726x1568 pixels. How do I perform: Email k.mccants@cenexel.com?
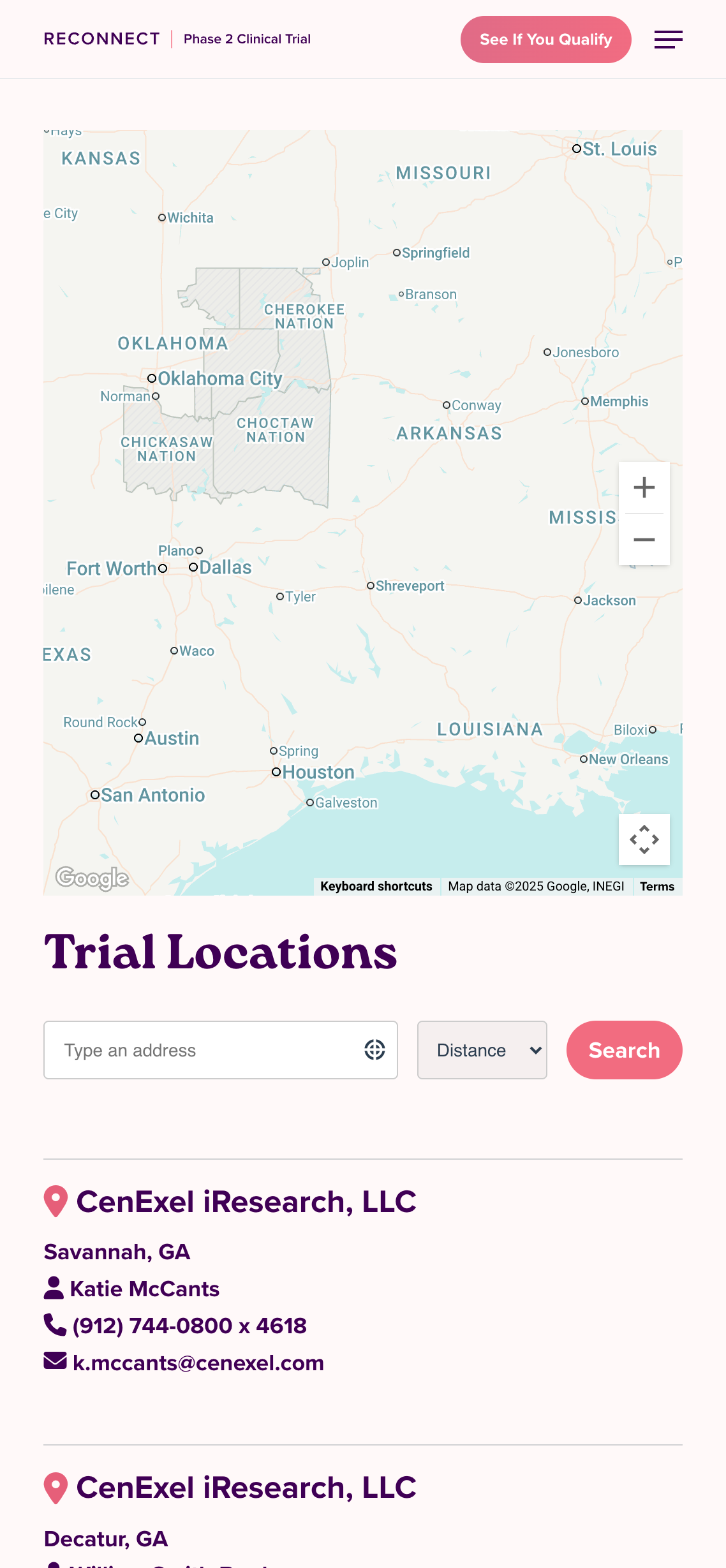(x=198, y=1363)
